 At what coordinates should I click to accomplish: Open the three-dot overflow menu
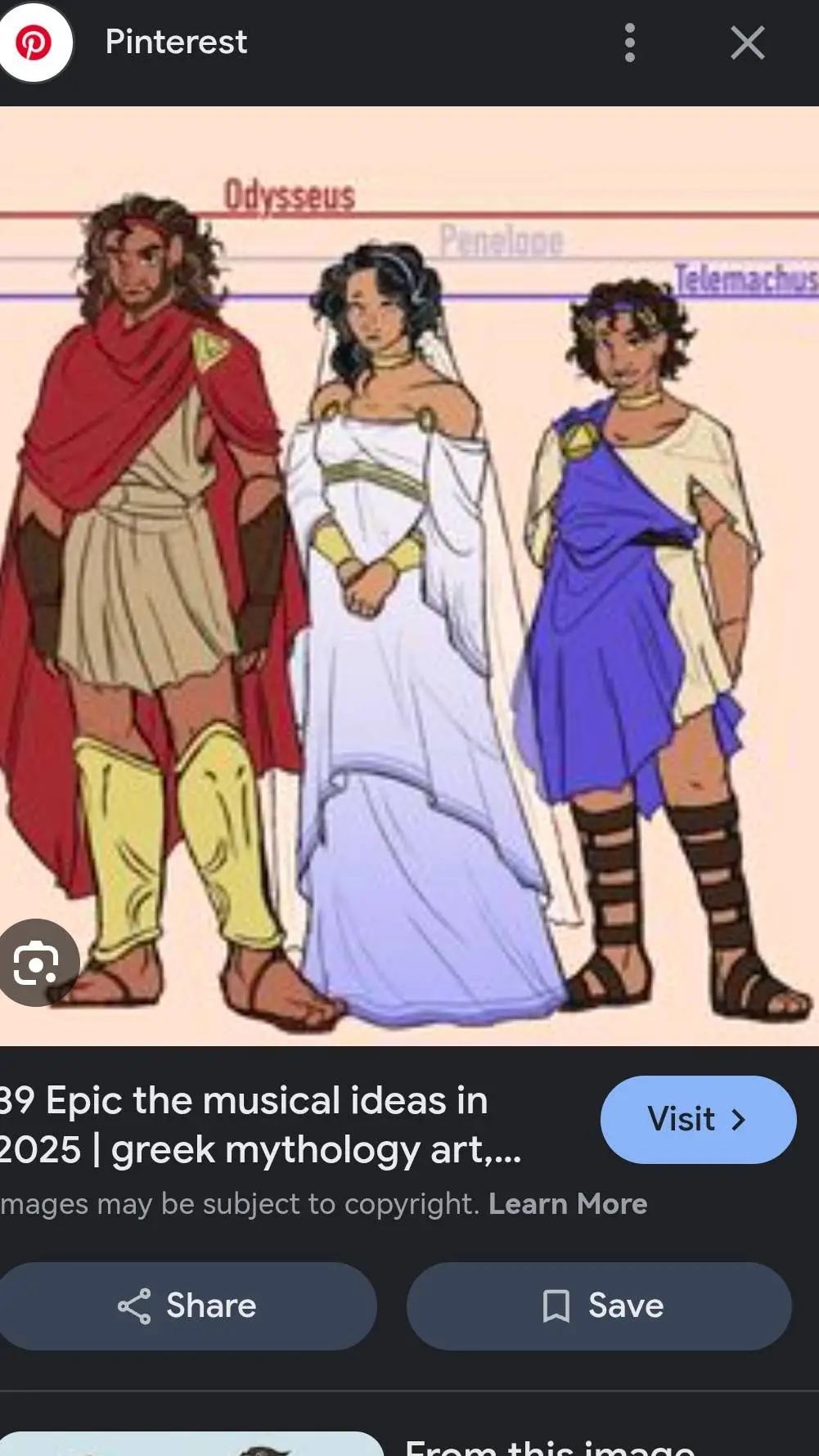pos(629,43)
